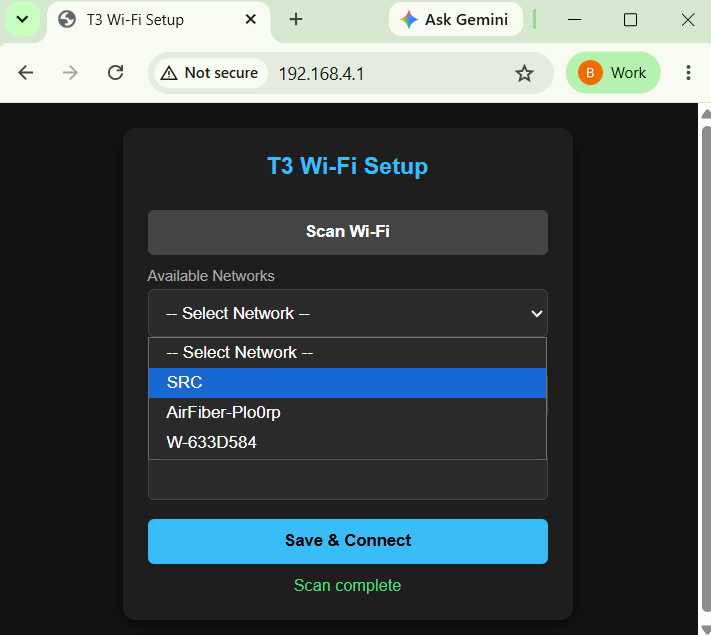Screen dimensions: 711x635
Task: Minimize the browser window
Action: click(x=575, y=20)
